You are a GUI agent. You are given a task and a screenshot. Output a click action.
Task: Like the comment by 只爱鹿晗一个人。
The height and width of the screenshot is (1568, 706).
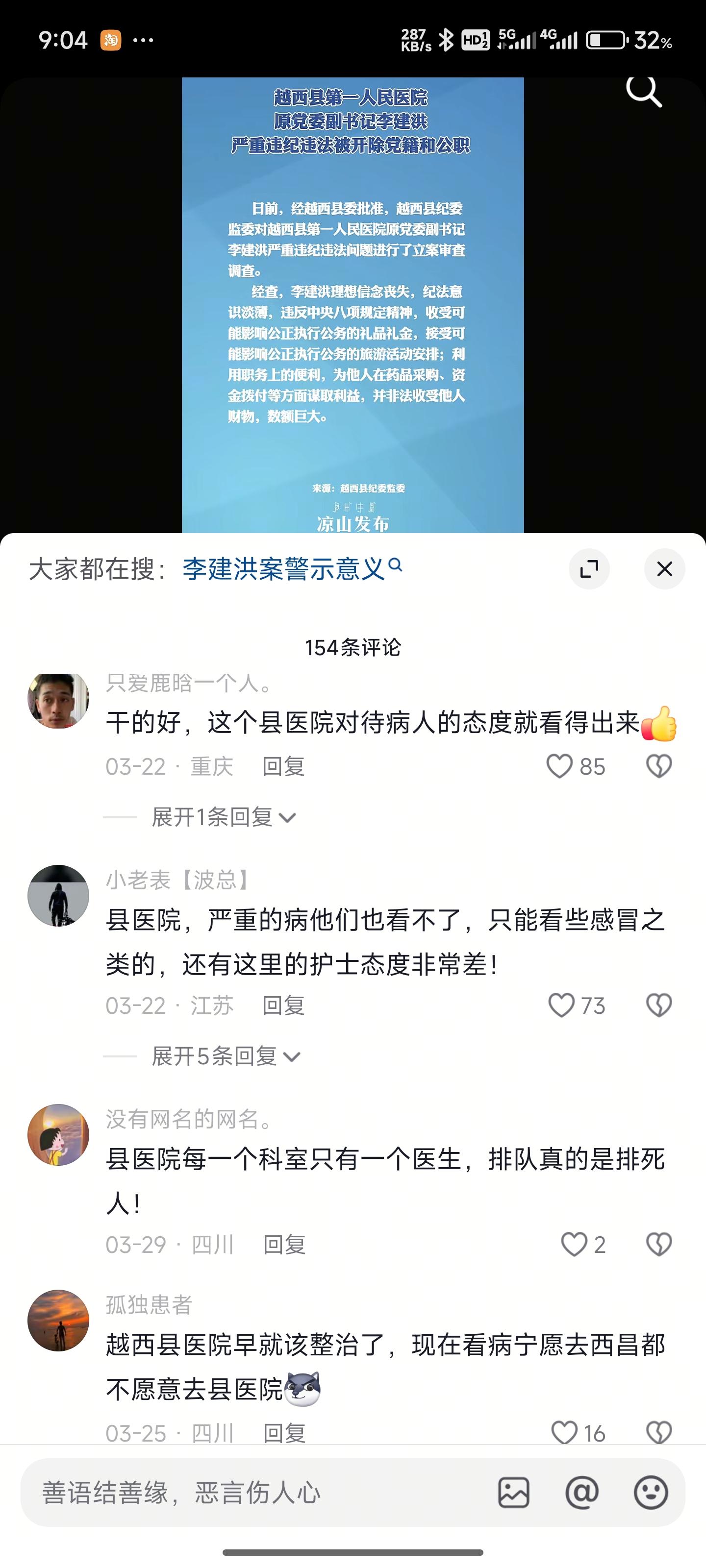[x=559, y=766]
